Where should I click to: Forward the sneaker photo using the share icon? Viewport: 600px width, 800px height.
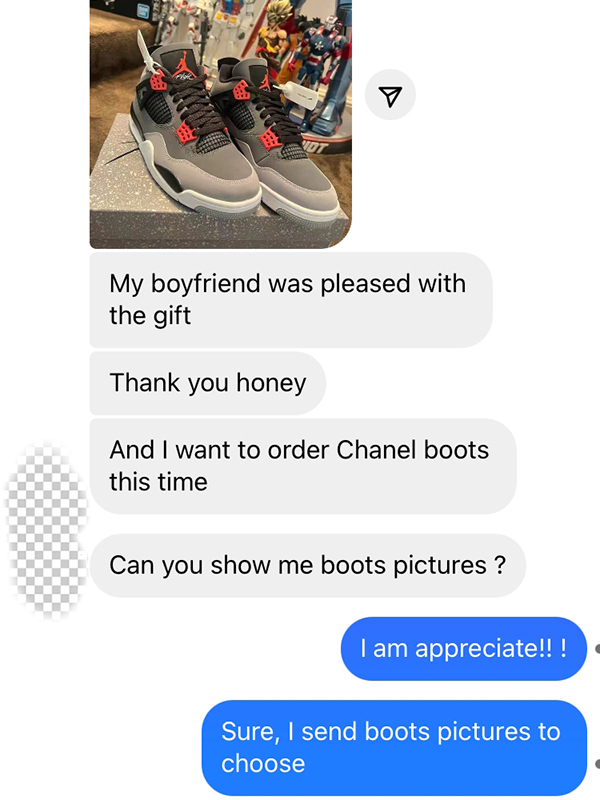[x=390, y=96]
